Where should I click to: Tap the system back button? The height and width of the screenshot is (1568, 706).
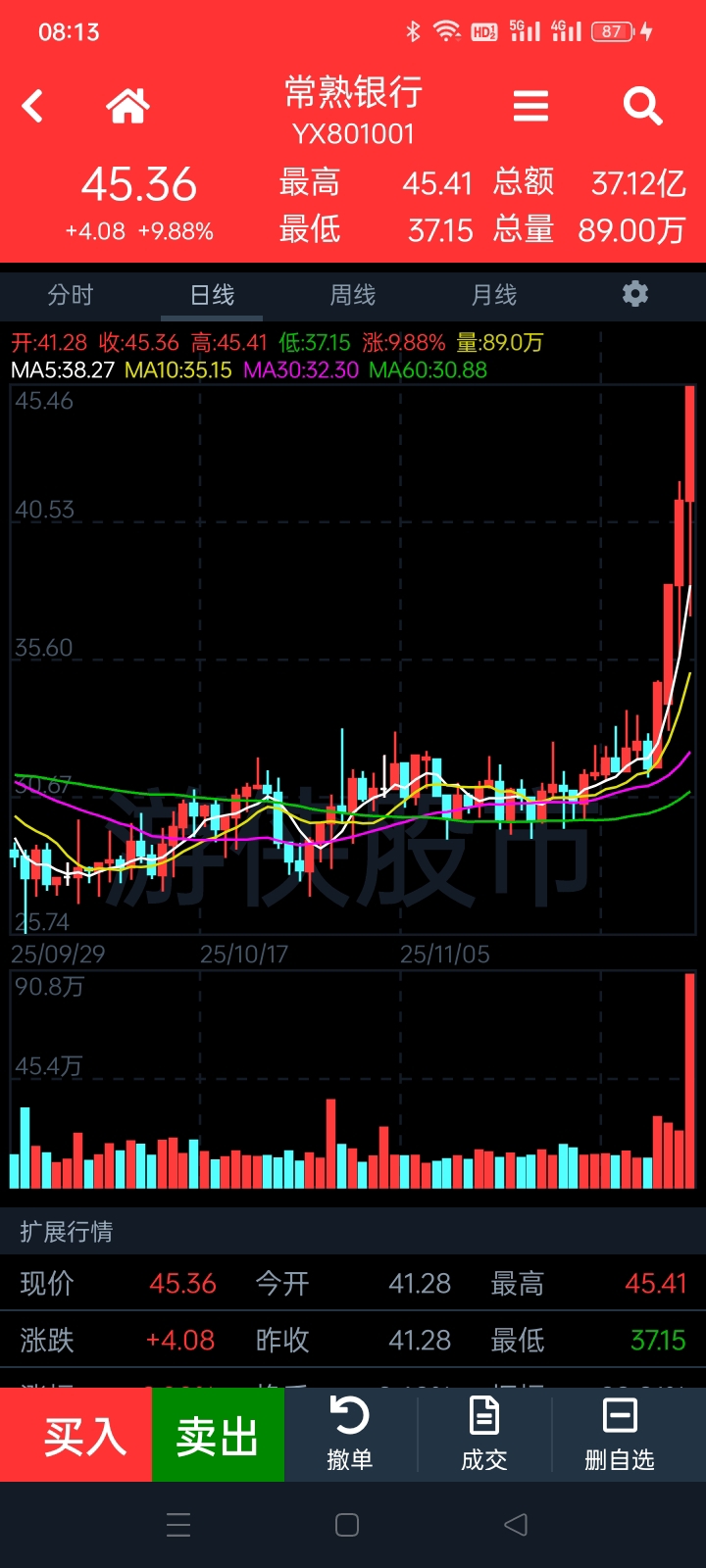click(516, 1525)
